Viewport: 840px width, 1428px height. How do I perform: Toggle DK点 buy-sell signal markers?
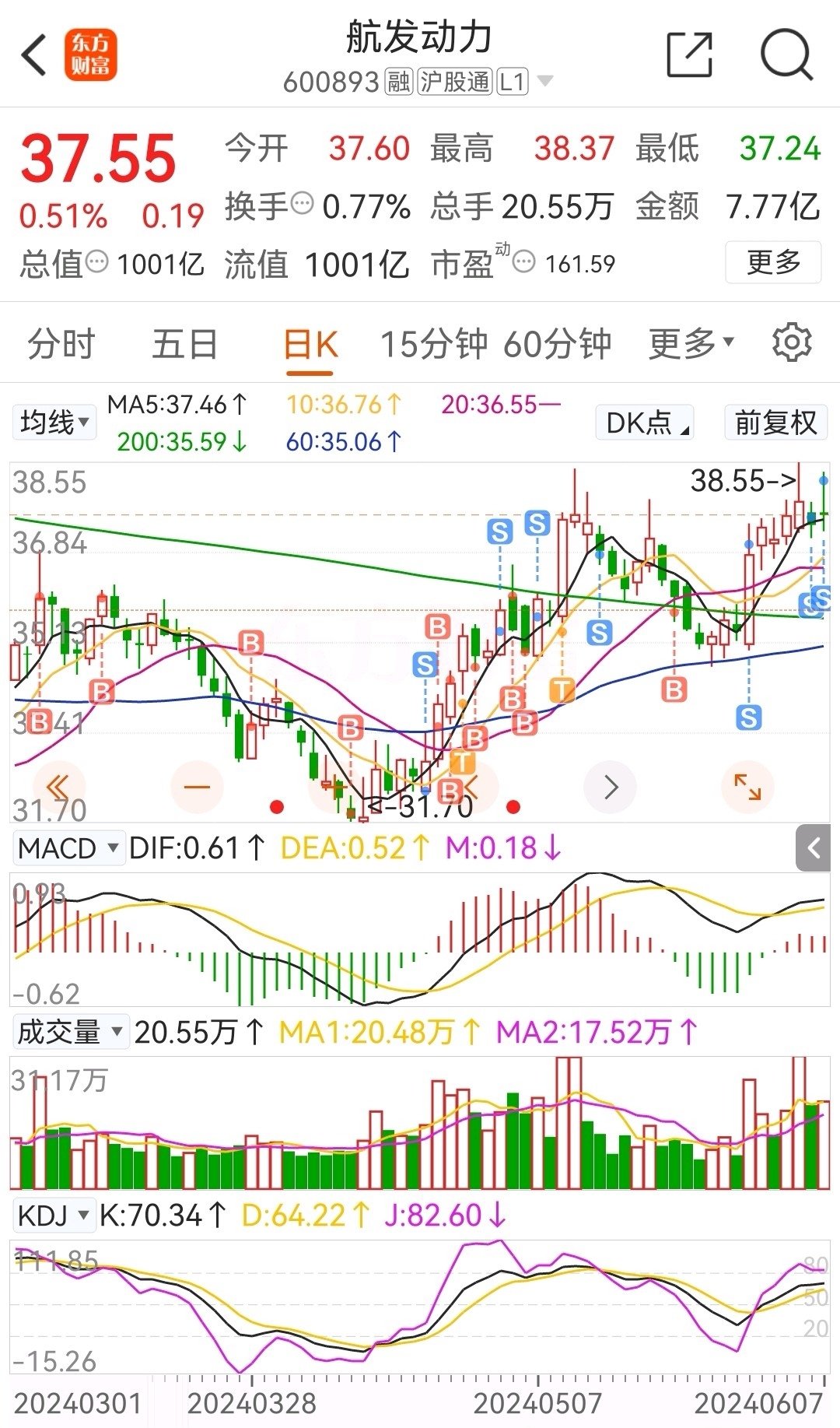coord(644,422)
